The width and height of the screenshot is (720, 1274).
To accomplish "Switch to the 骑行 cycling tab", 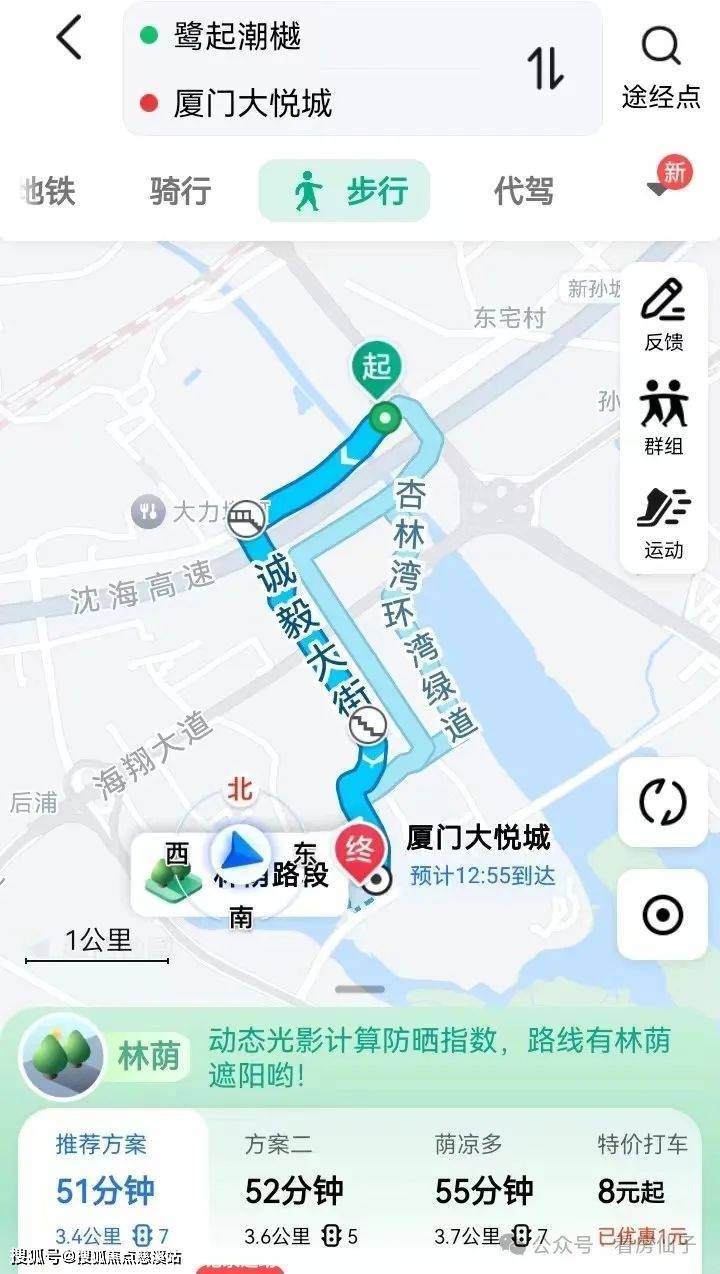I will tap(180, 190).
